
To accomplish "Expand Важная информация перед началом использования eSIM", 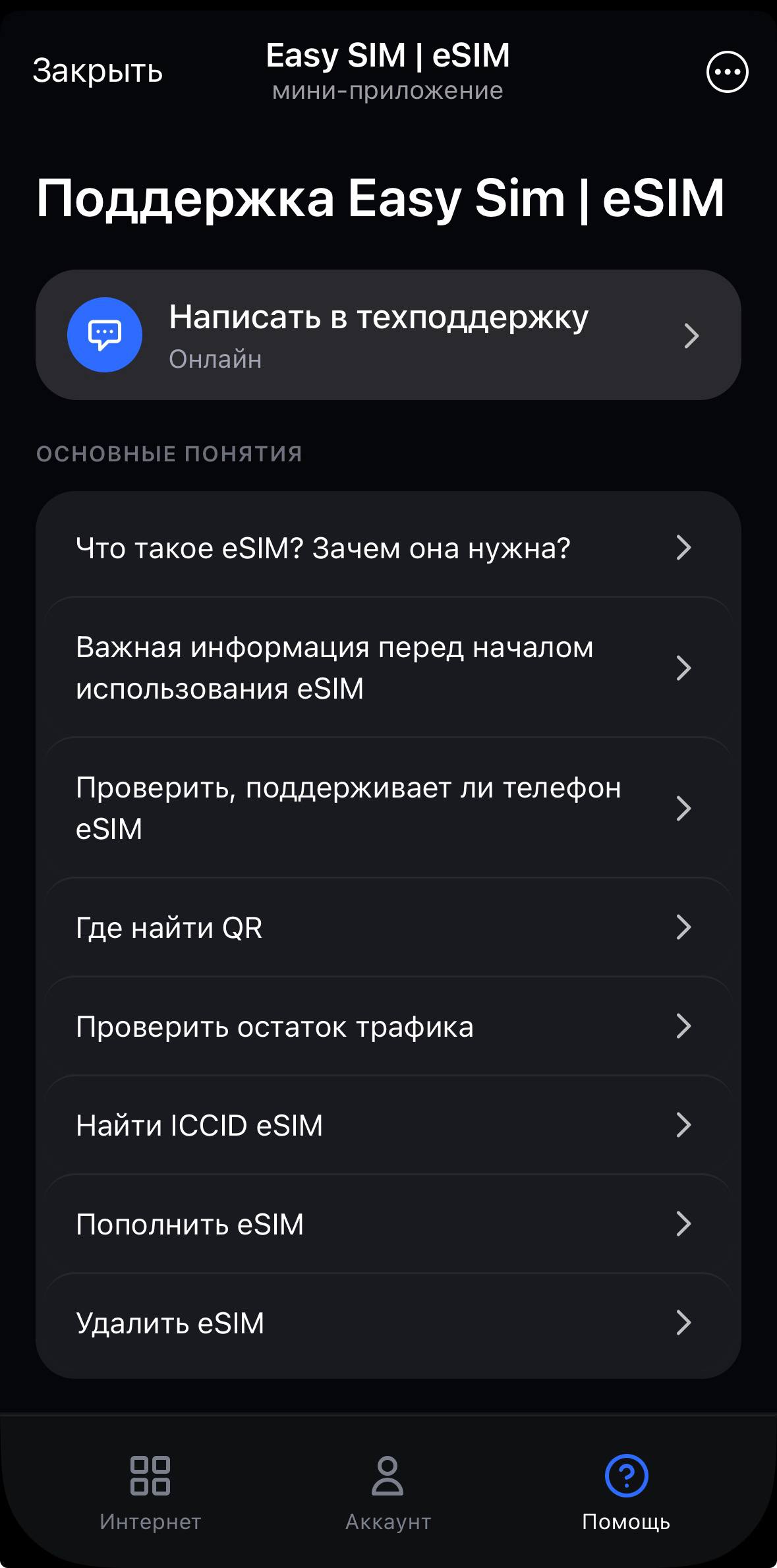I will point(389,667).
